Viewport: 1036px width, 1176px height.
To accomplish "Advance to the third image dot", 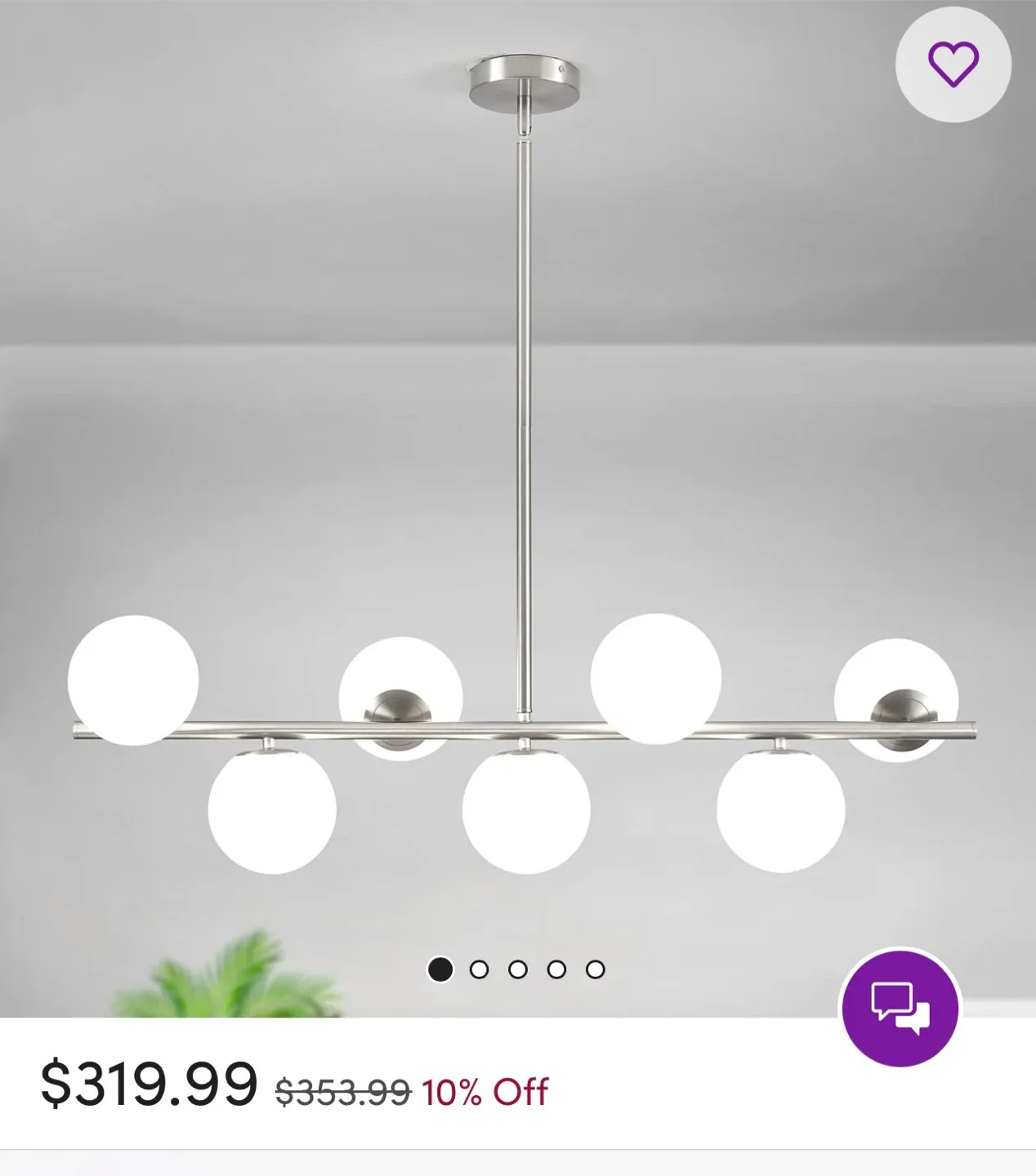I will 518,970.
